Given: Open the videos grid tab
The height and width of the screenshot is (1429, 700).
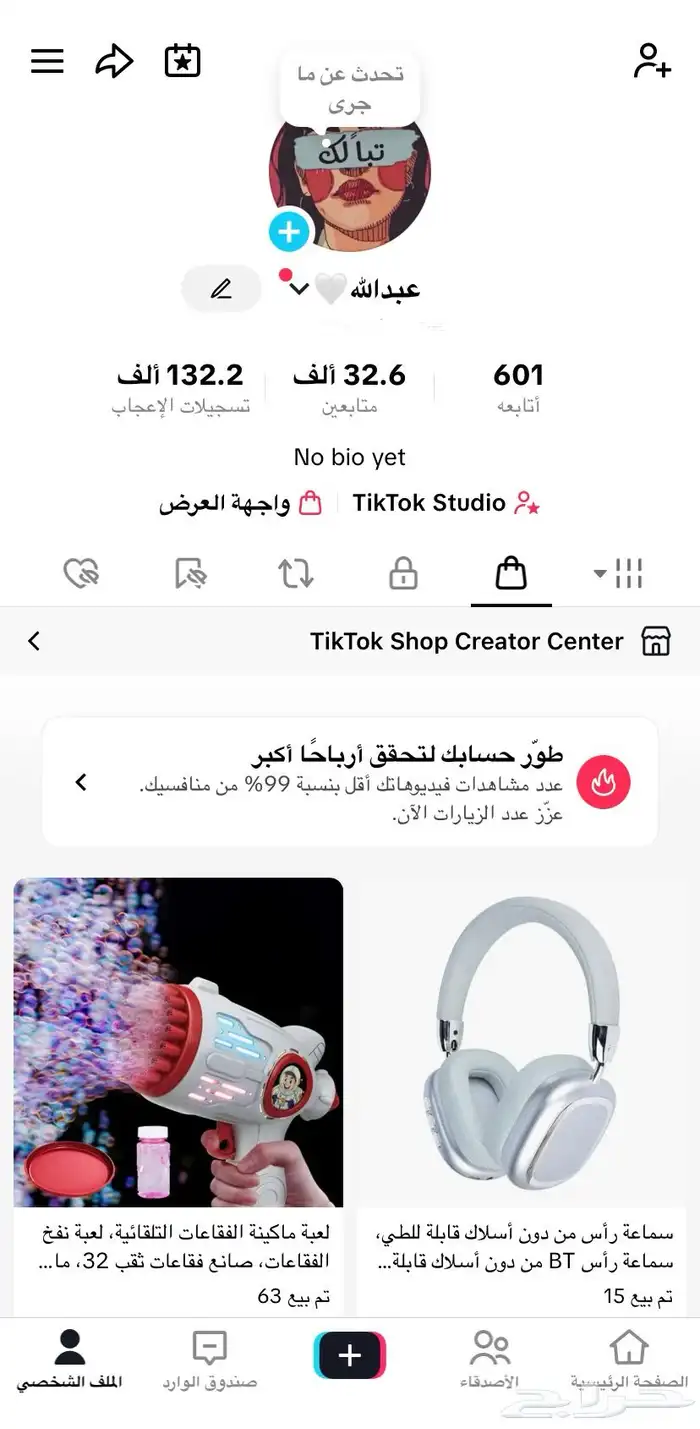Looking at the screenshot, I should tap(618, 574).
